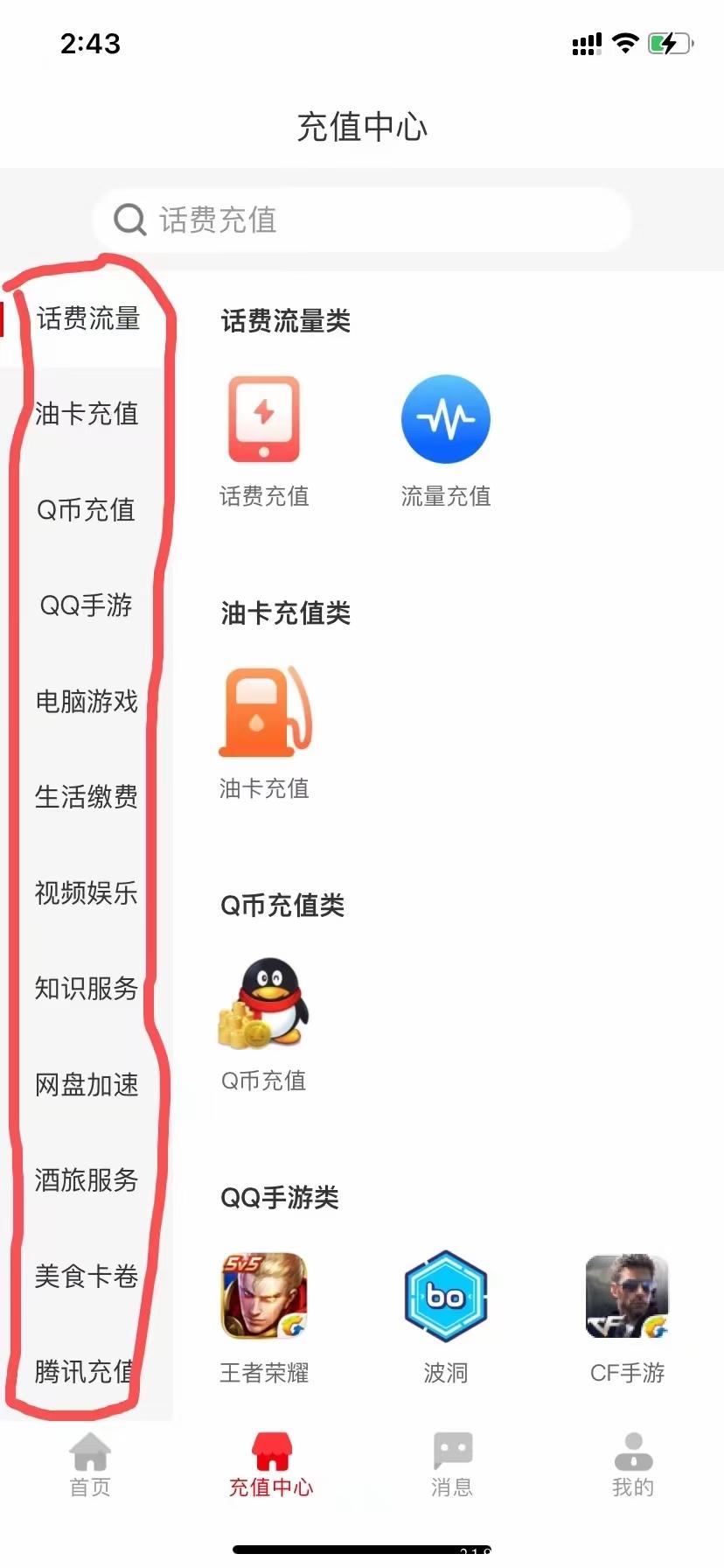Screen dimensions: 724x1568
Task: Open the 视频娱乐 category
Action: click(x=86, y=892)
